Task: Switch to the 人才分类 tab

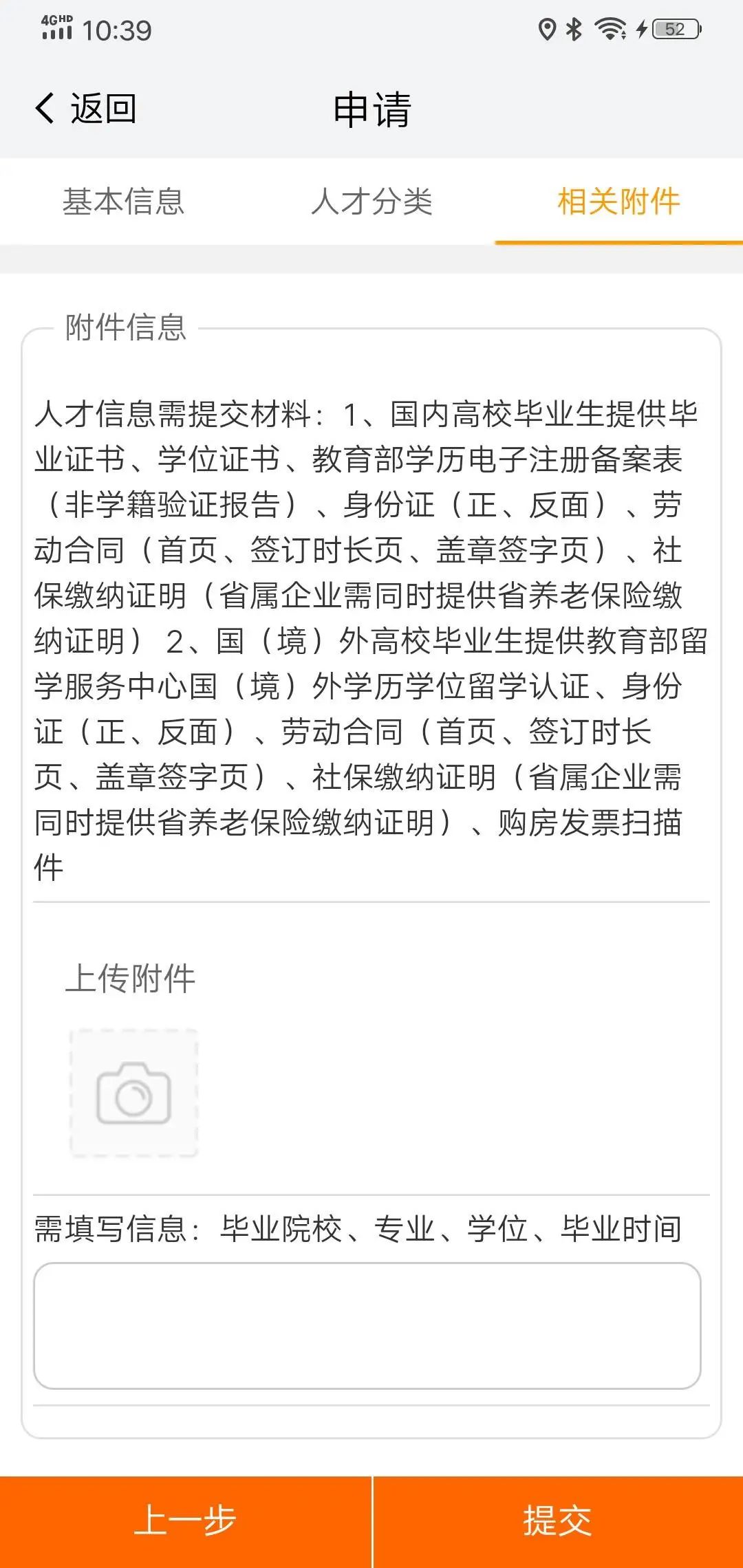Action: click(x=371, y=202)
